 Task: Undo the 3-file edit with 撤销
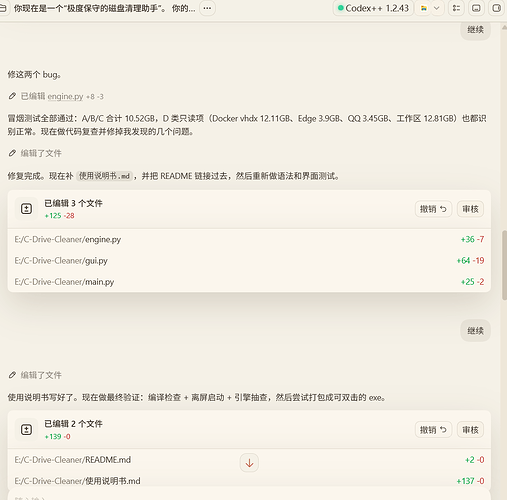point(433,209)
